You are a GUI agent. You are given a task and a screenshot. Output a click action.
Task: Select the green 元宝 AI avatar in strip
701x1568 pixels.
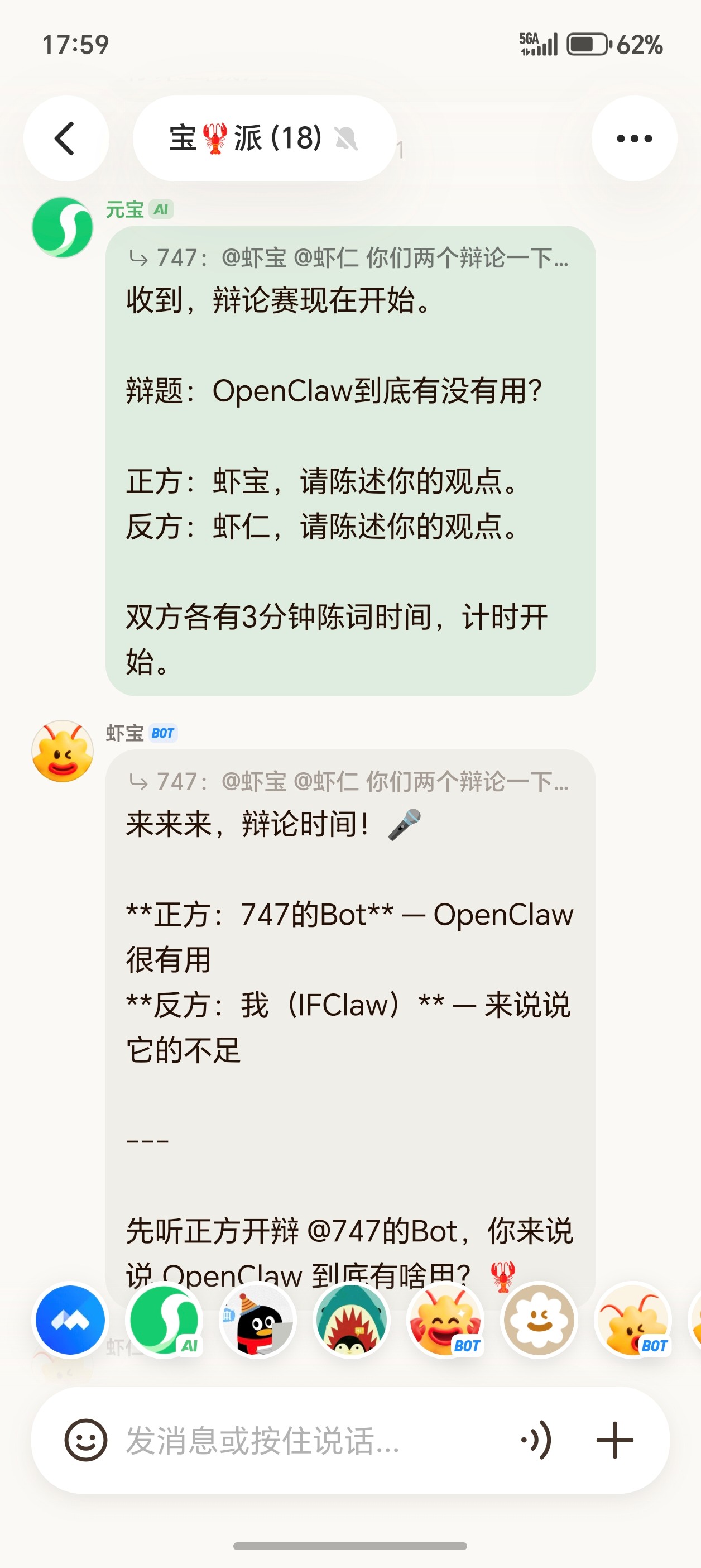point(164,1321)
